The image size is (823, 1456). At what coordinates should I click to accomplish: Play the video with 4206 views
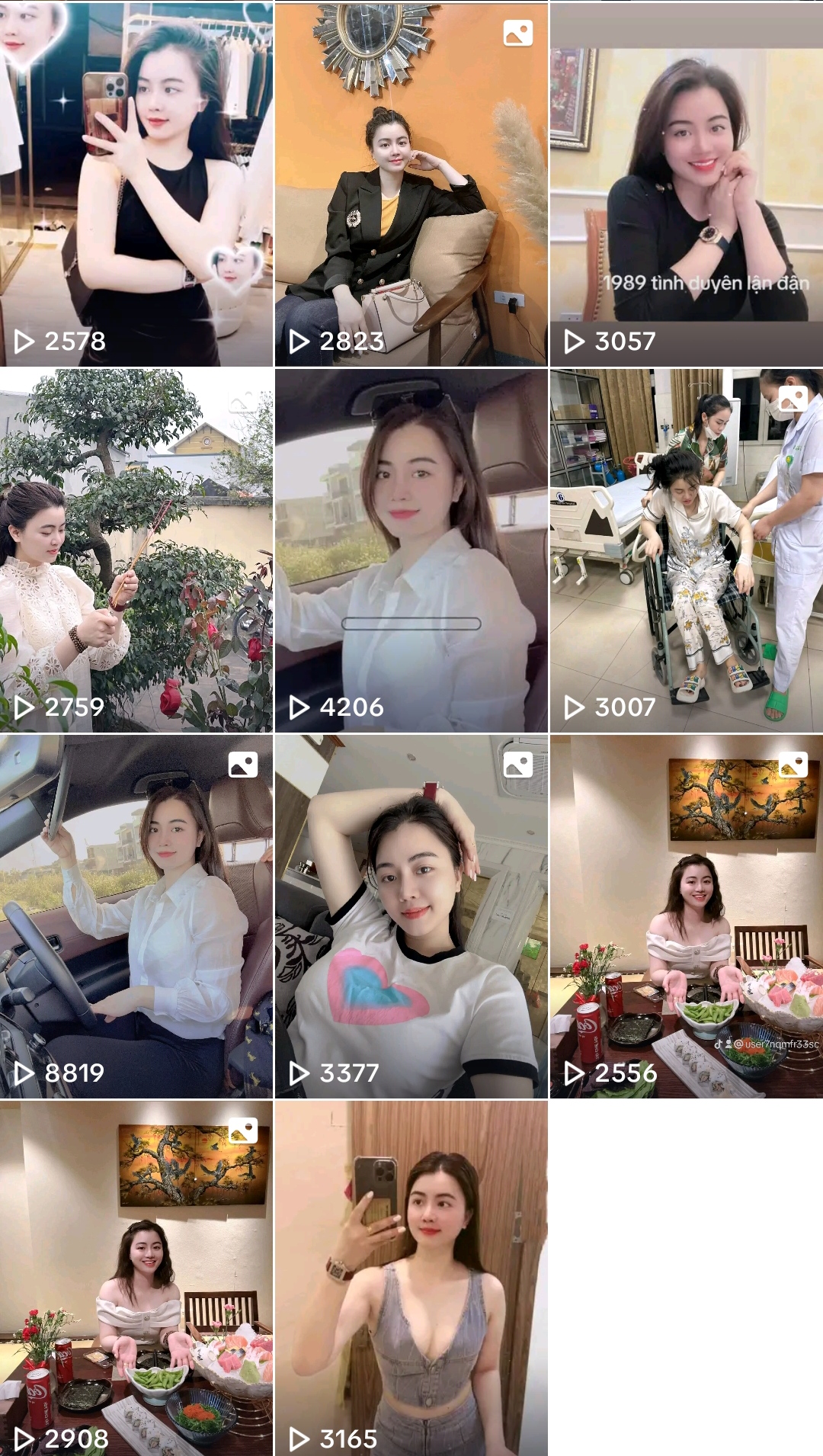[411, 550]
